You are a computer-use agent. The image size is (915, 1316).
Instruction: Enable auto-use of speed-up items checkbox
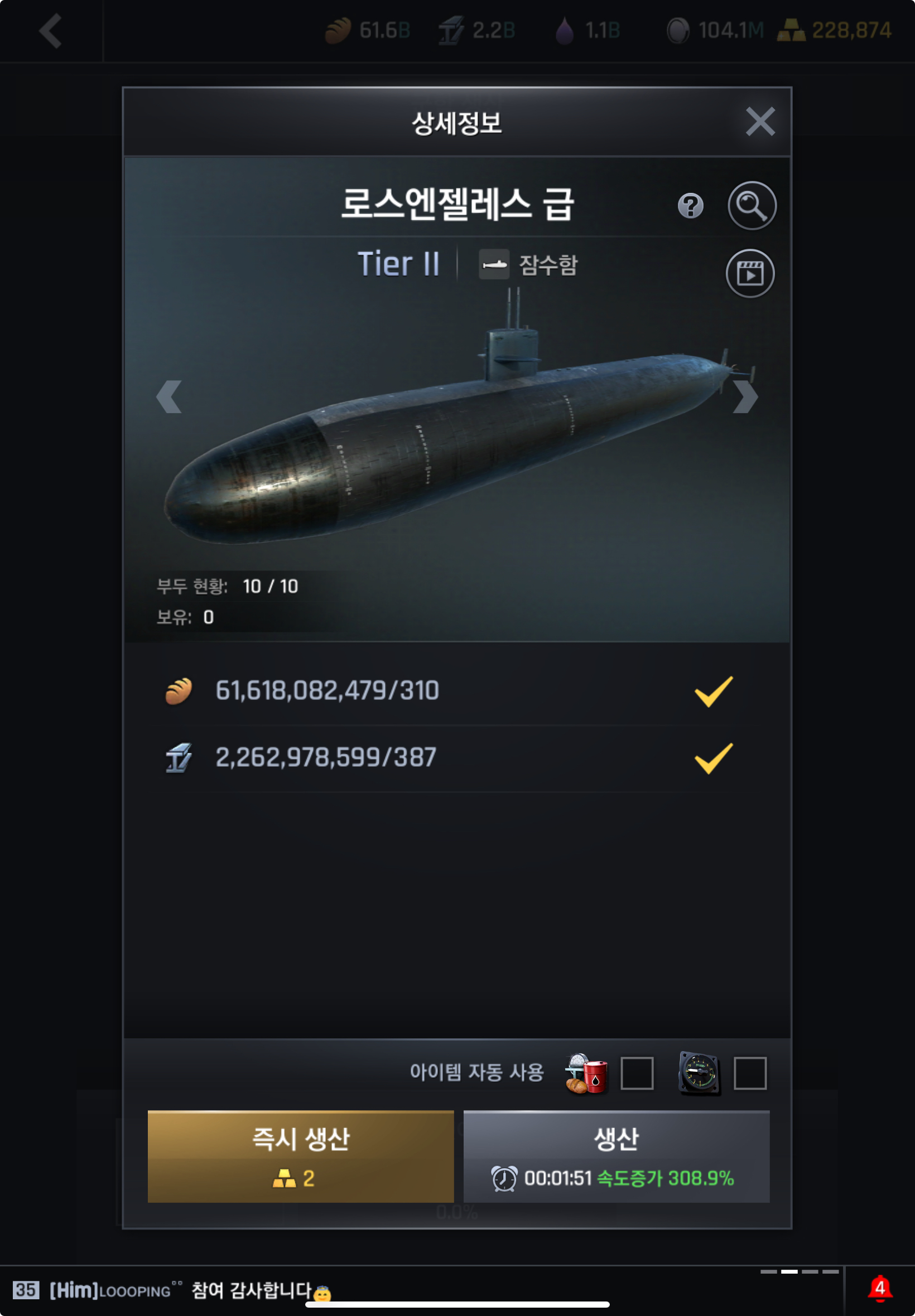pyautogui.click(x=749, y=1072)
